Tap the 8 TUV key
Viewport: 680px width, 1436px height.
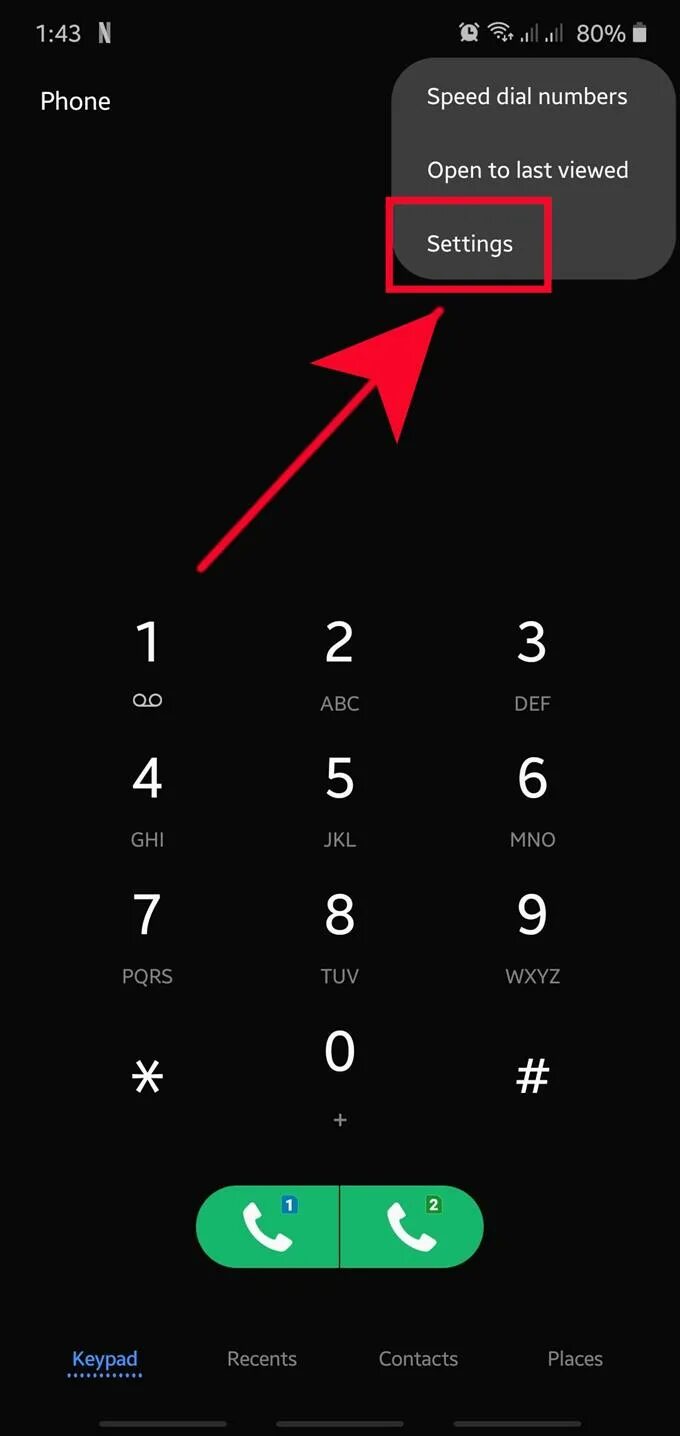point(340,932)
